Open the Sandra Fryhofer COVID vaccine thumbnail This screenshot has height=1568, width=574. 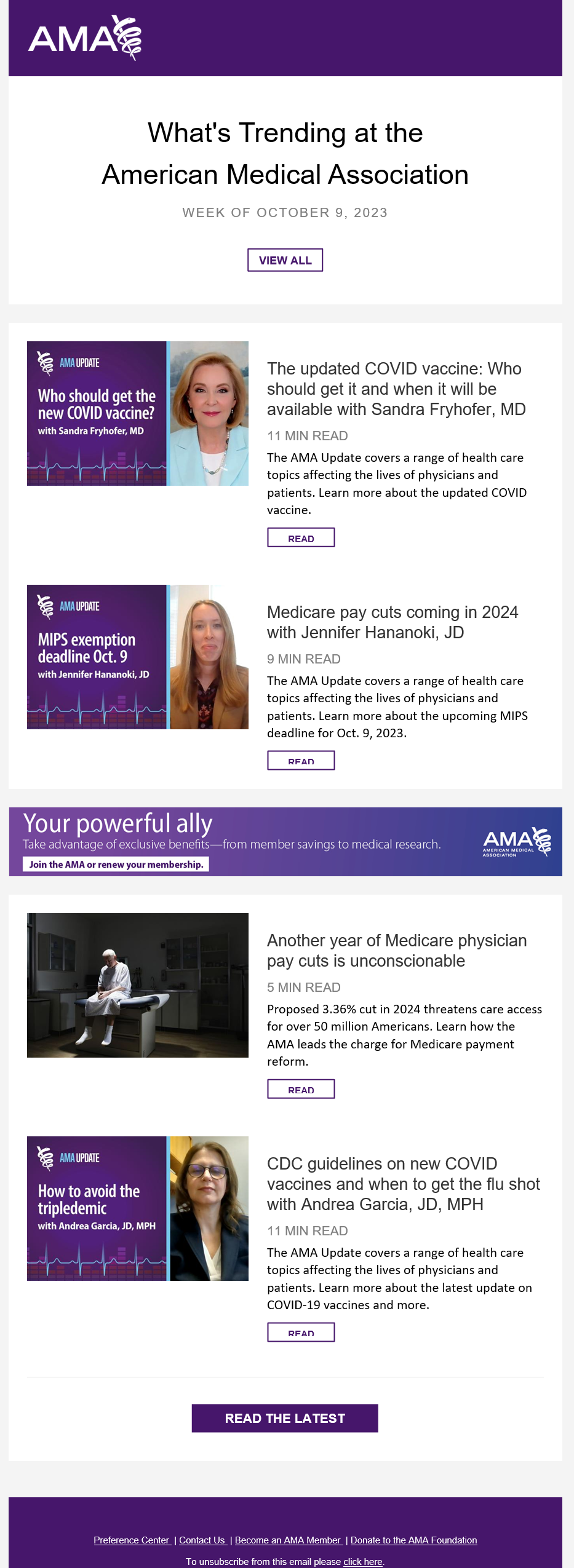point(137,413)
